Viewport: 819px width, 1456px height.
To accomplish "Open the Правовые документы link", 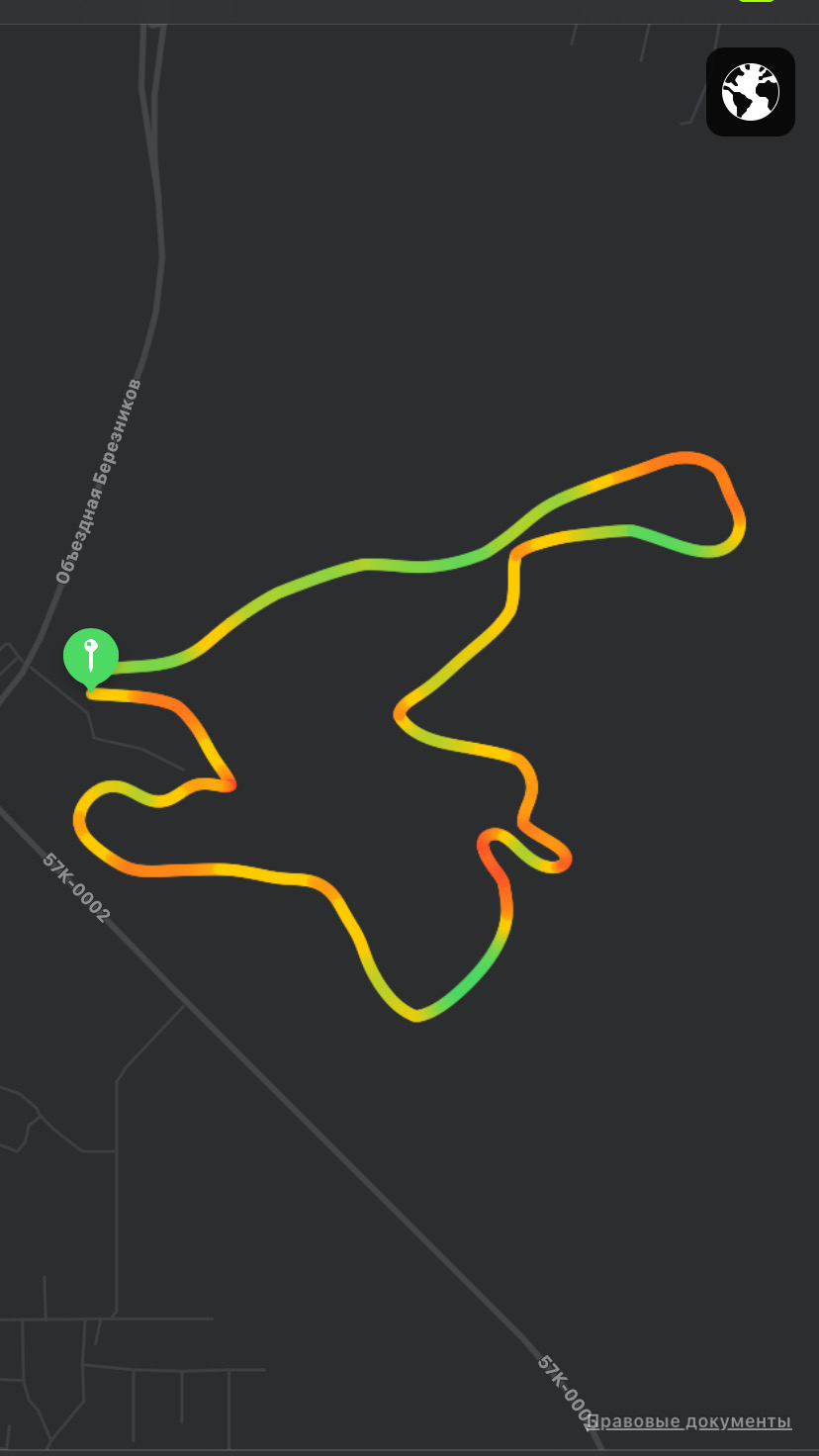I will [689, 1421].
